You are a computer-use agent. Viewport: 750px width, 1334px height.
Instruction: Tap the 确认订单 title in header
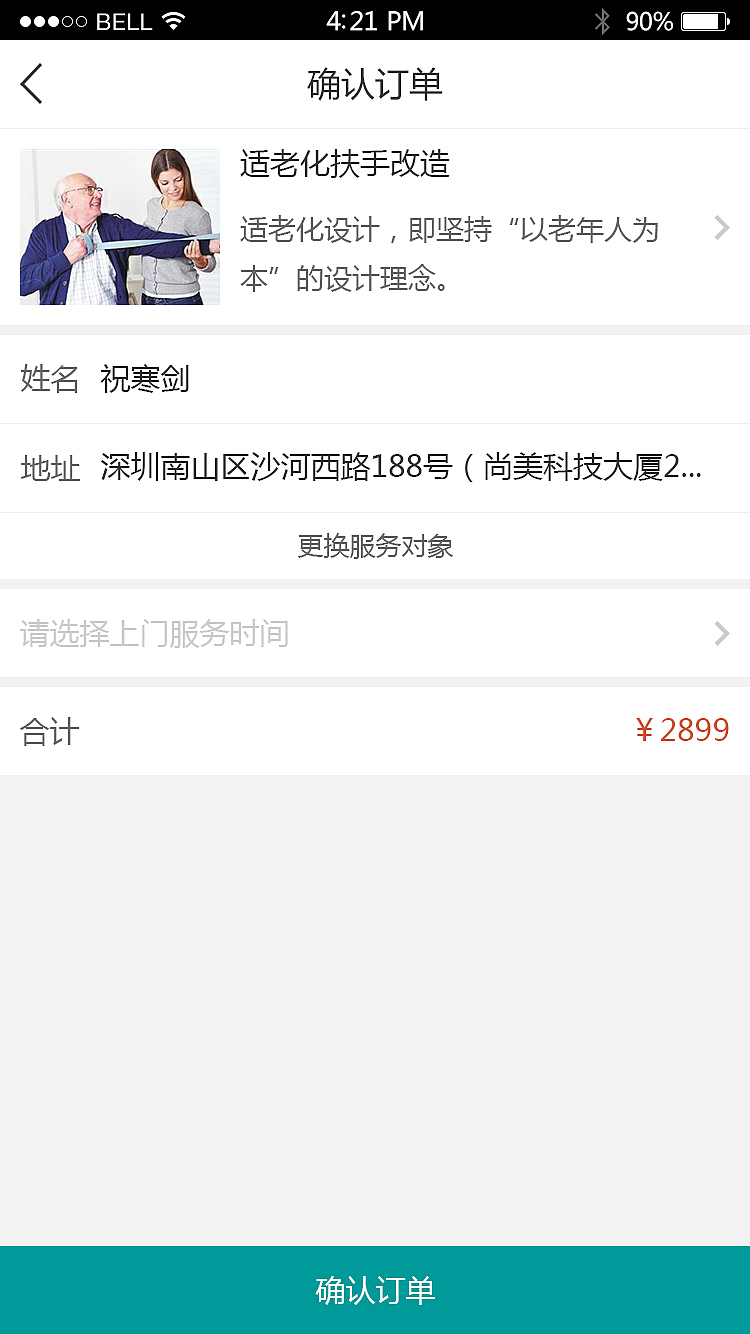[x=375, y=84]
